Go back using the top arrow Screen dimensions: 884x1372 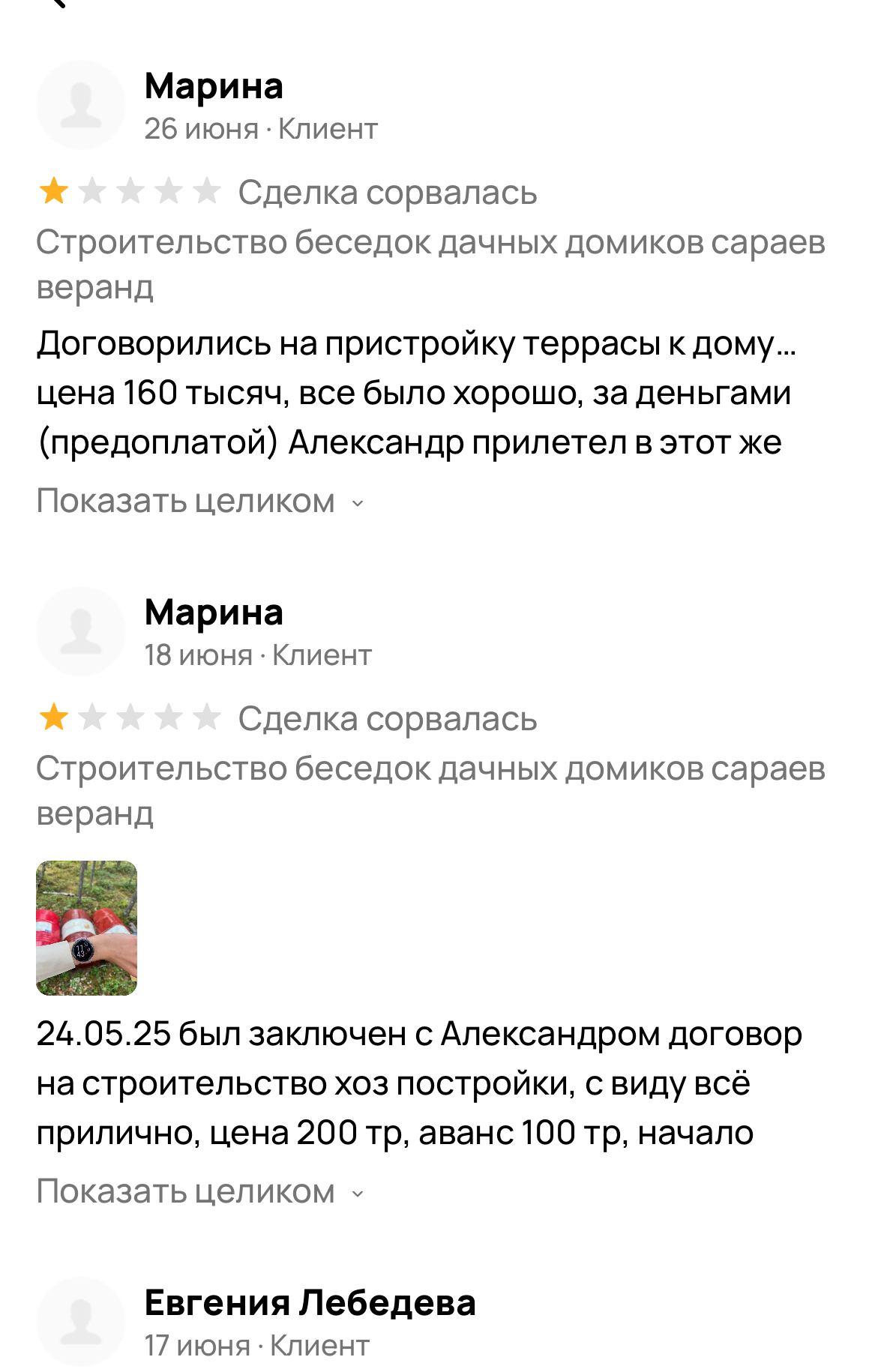click(57, 3)
